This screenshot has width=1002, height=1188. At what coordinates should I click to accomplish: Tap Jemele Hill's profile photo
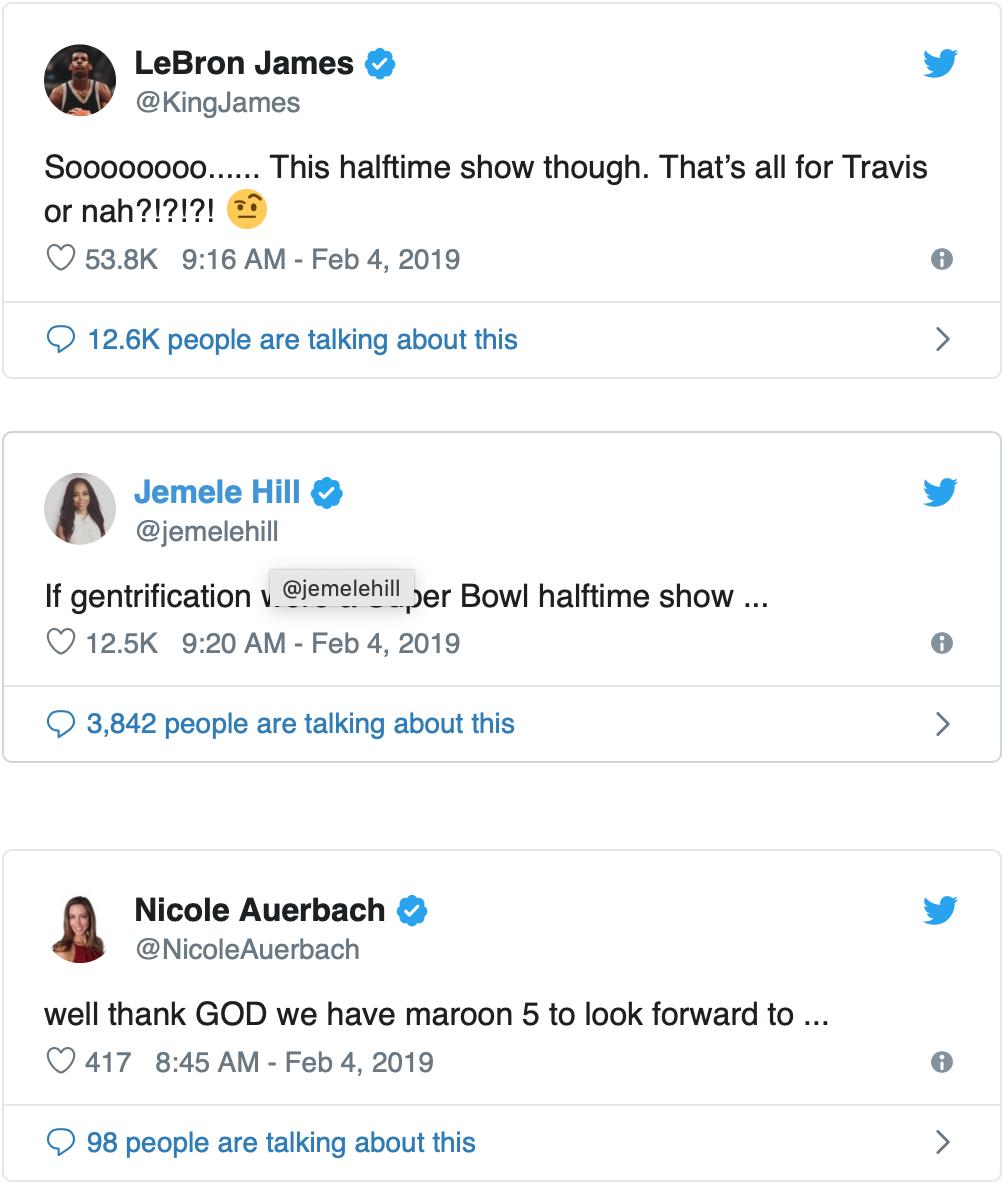(80, 509)
